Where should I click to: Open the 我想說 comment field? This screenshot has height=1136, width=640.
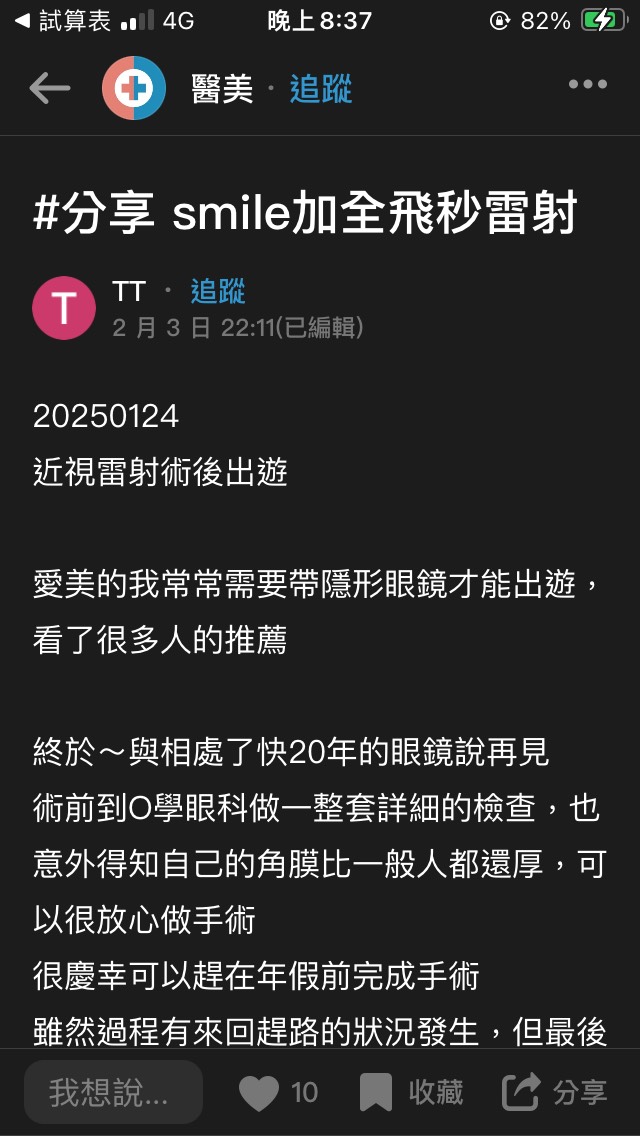point(113,1092)
